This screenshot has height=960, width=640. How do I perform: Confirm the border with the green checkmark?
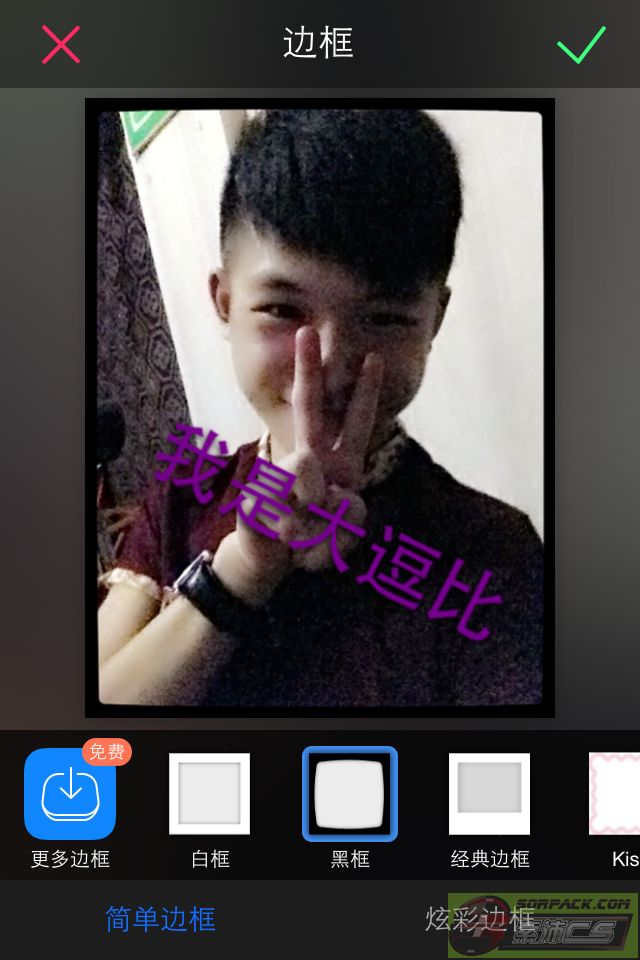(580, 45)
